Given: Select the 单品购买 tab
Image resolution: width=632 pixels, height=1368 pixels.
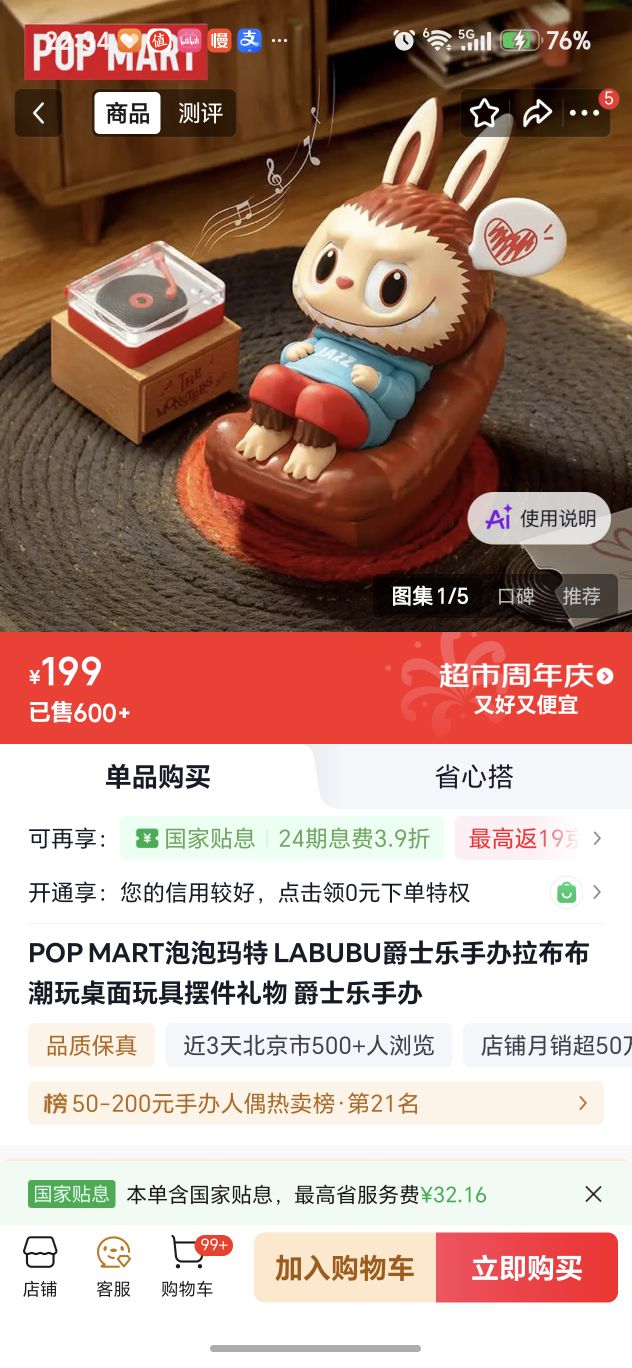Looking at the screenshot, I should (x=158, y=777).
